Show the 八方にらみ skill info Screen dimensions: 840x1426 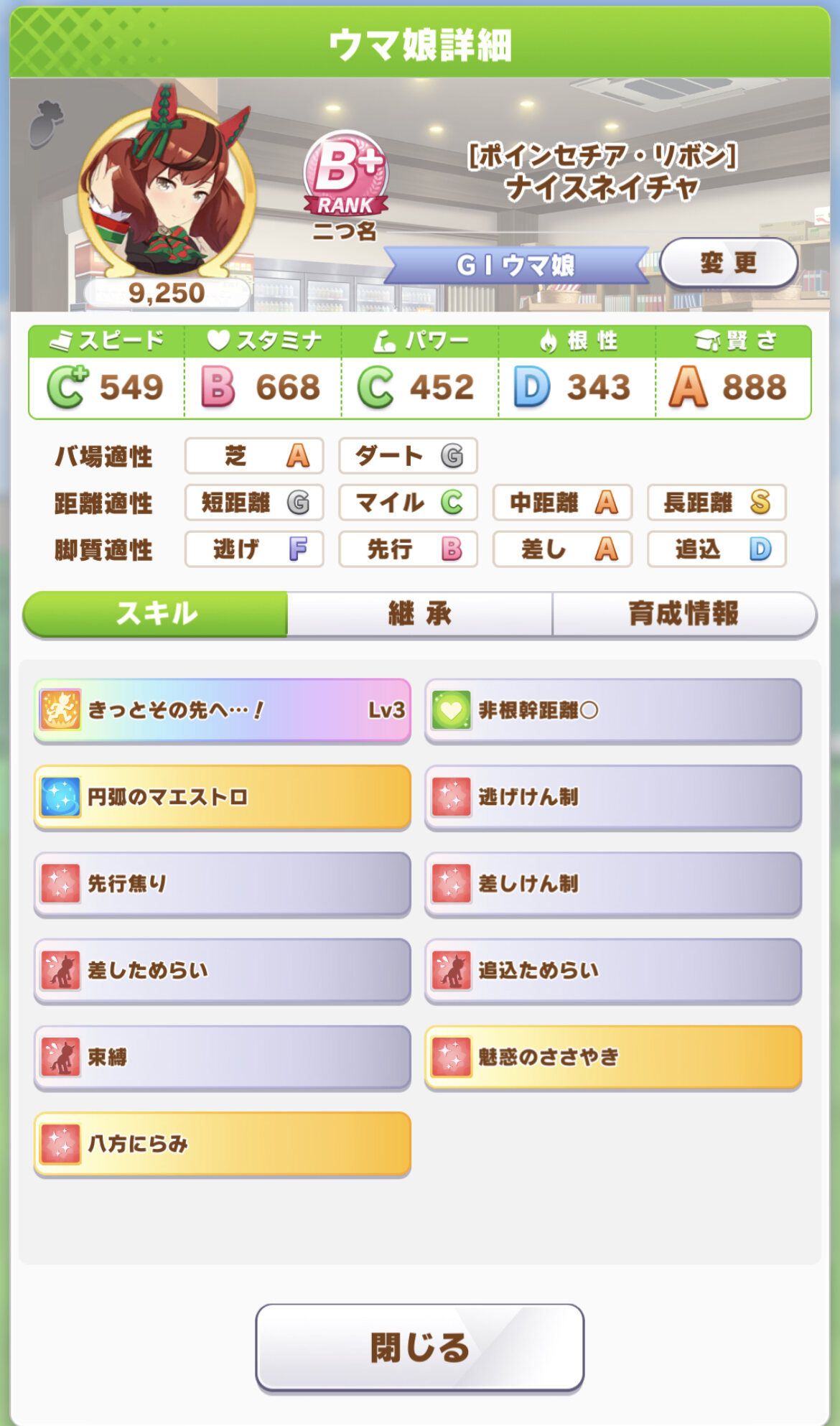pos(223,1144)
